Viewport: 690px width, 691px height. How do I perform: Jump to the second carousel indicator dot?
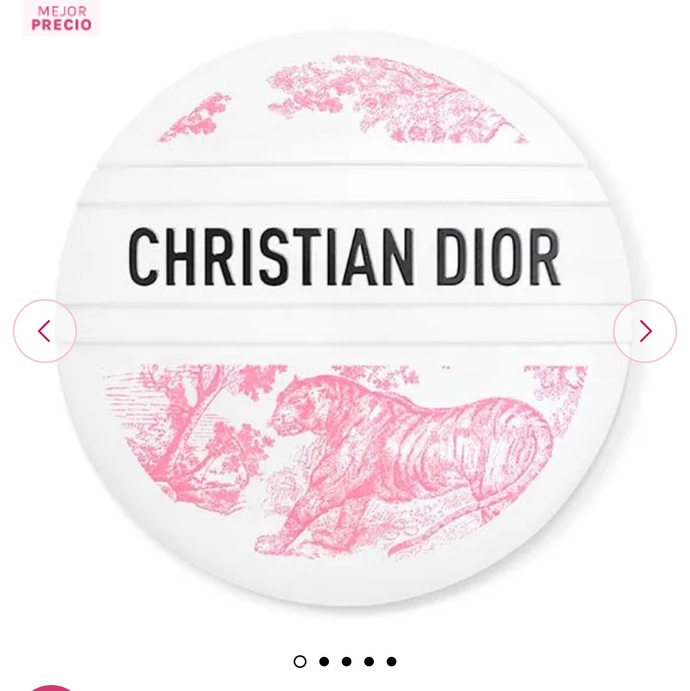click(323, 661)
